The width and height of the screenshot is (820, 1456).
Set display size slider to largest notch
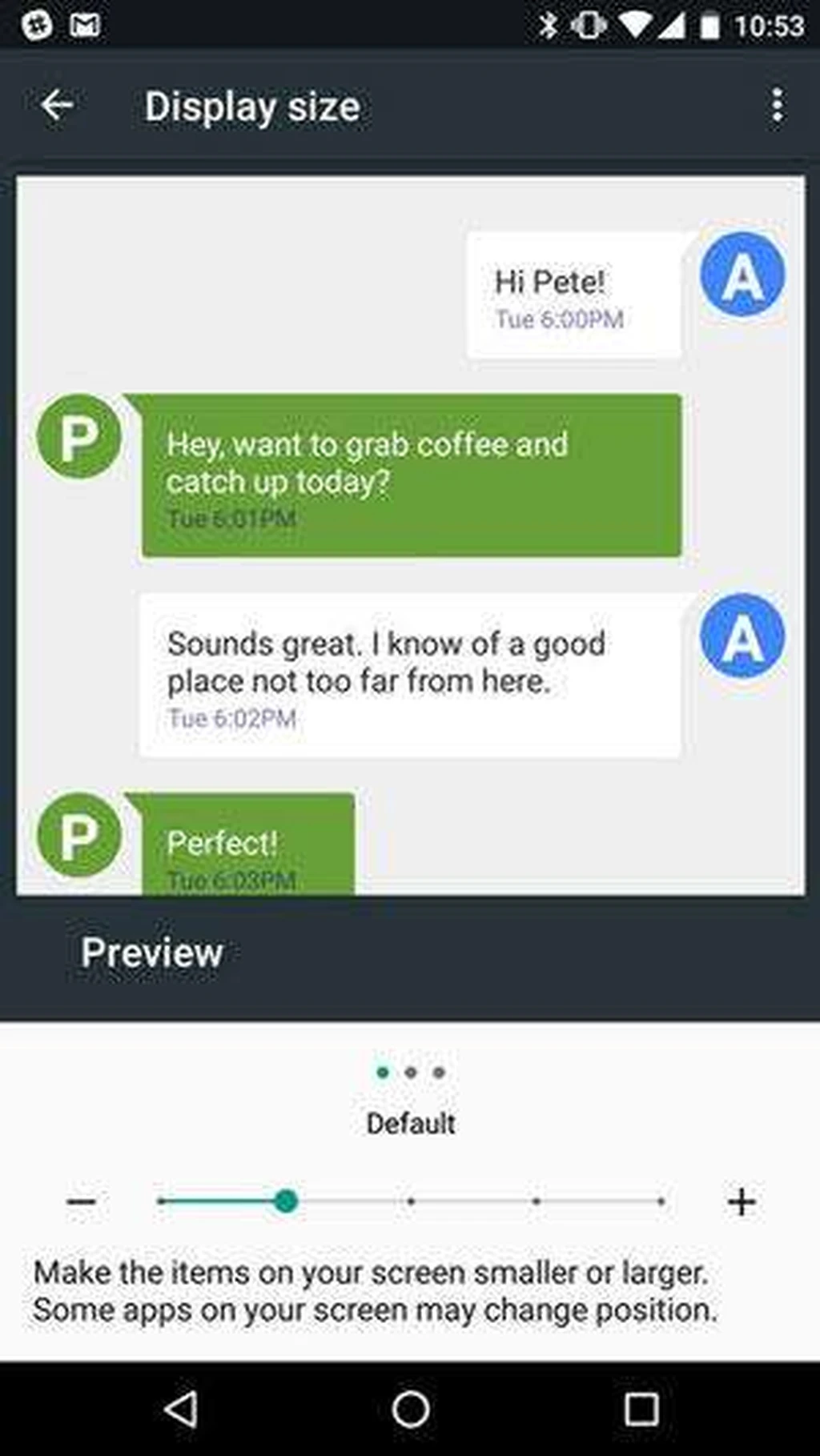[661, 1201]
